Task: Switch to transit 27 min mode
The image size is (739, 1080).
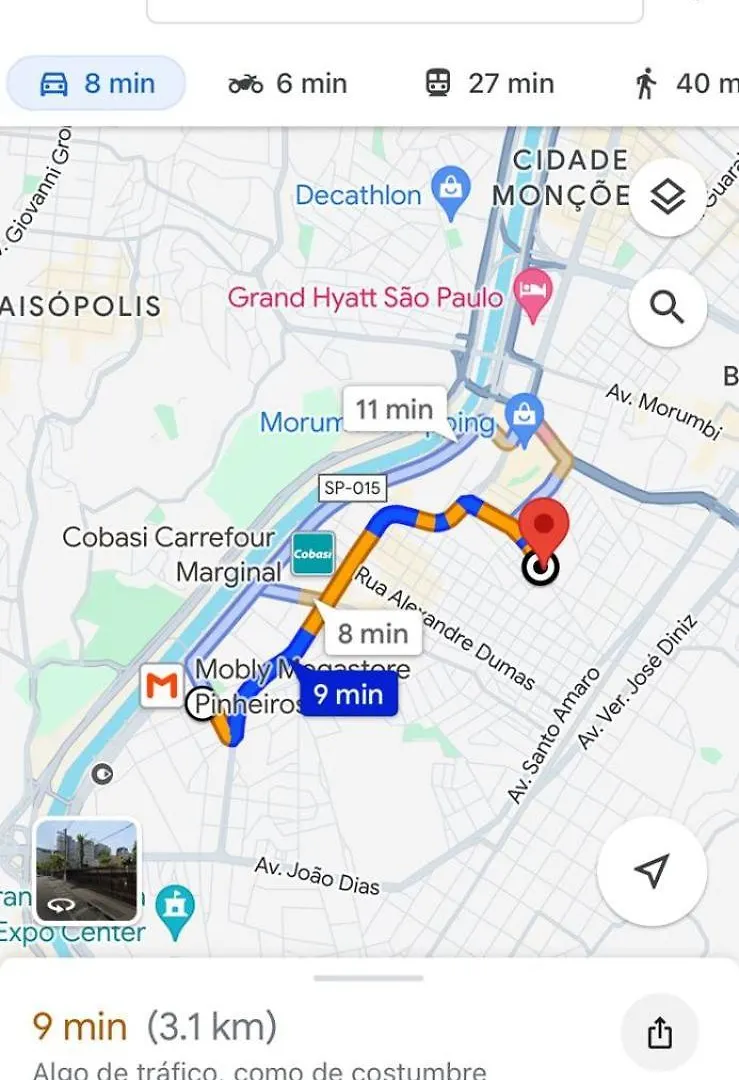Action: click(x=489, y=83)
